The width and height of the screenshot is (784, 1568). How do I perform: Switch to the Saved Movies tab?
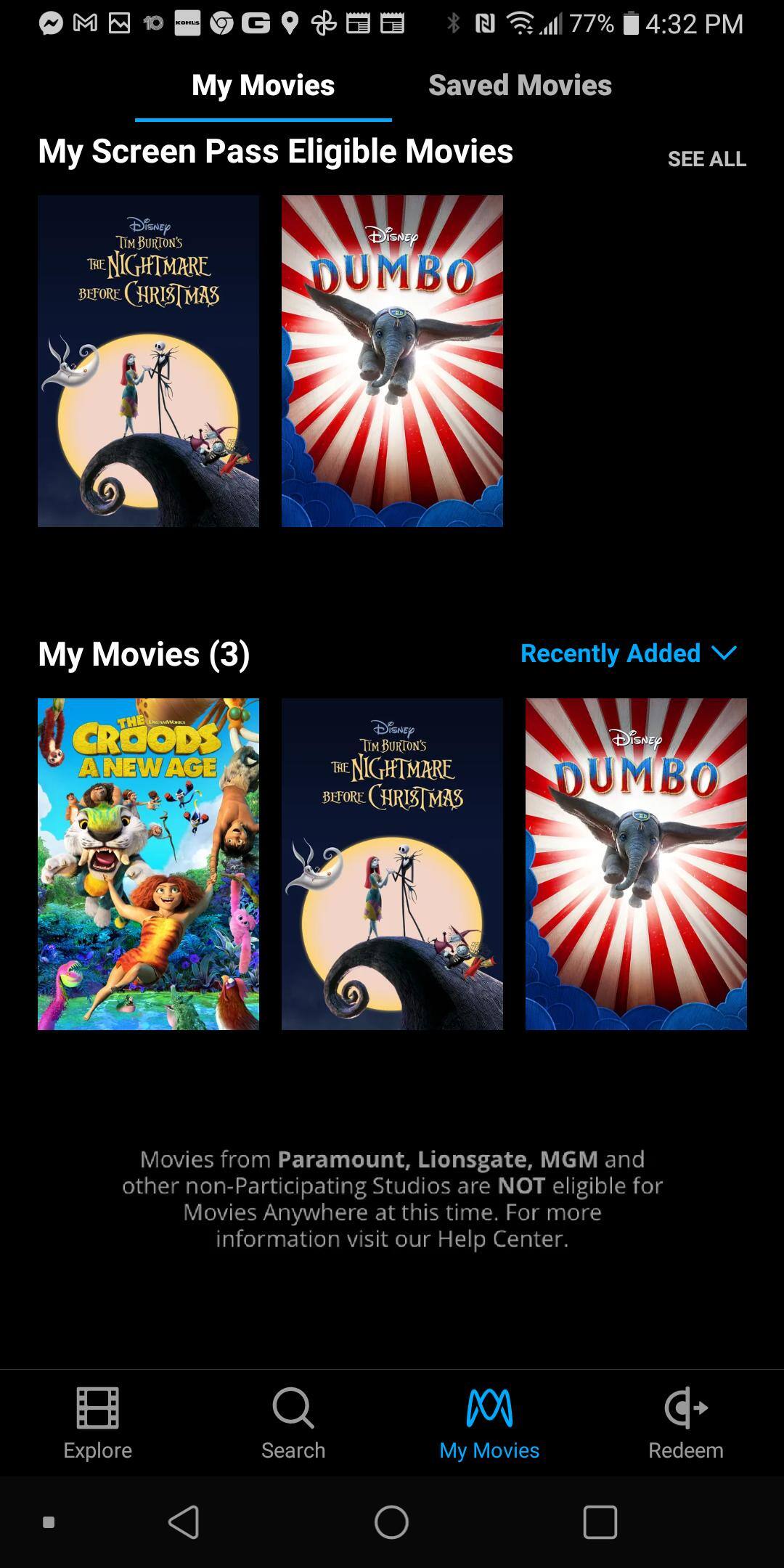520,86
